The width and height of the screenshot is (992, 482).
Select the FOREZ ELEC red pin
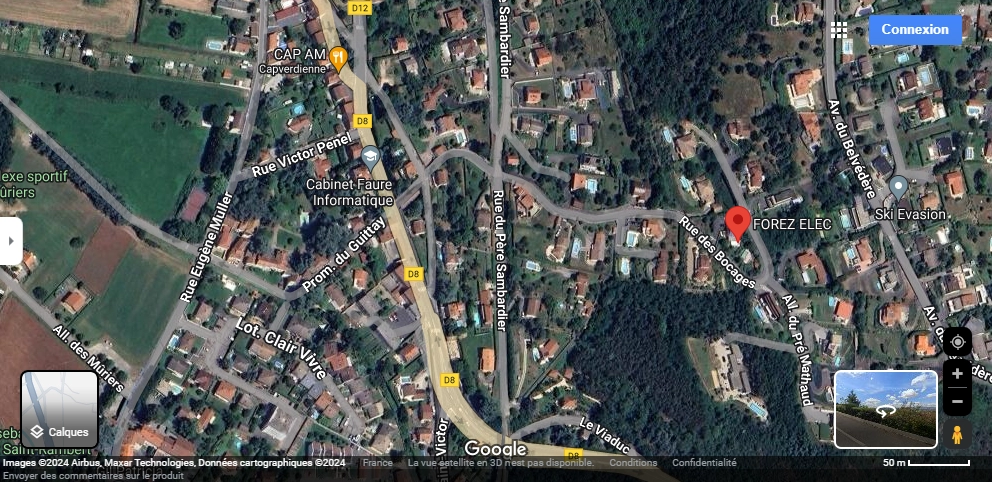coord(737,222)
